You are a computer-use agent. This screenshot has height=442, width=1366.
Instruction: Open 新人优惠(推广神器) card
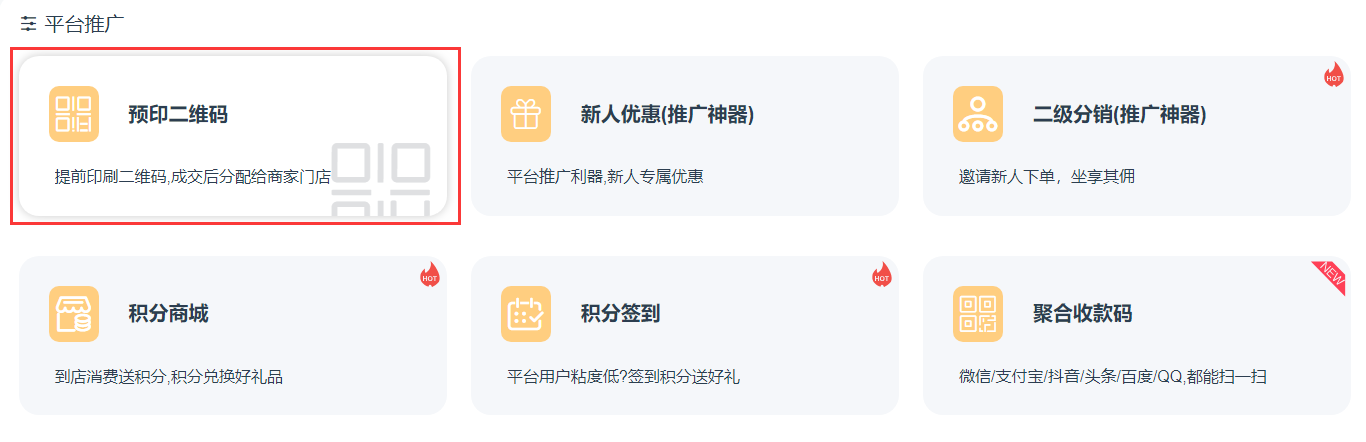click(684, 136)
